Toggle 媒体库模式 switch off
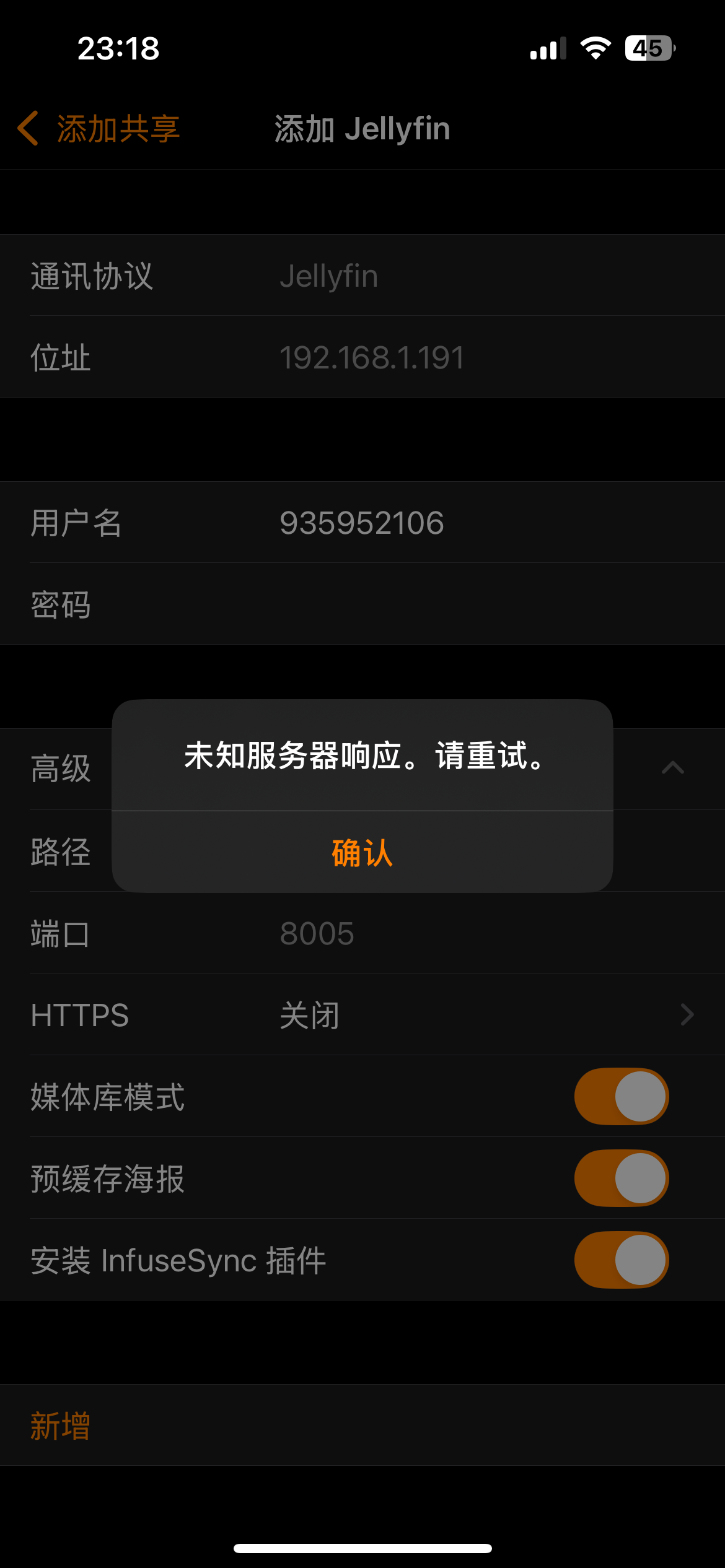The width and height of the screenshot is (725, 1568). click(621, 1096)
